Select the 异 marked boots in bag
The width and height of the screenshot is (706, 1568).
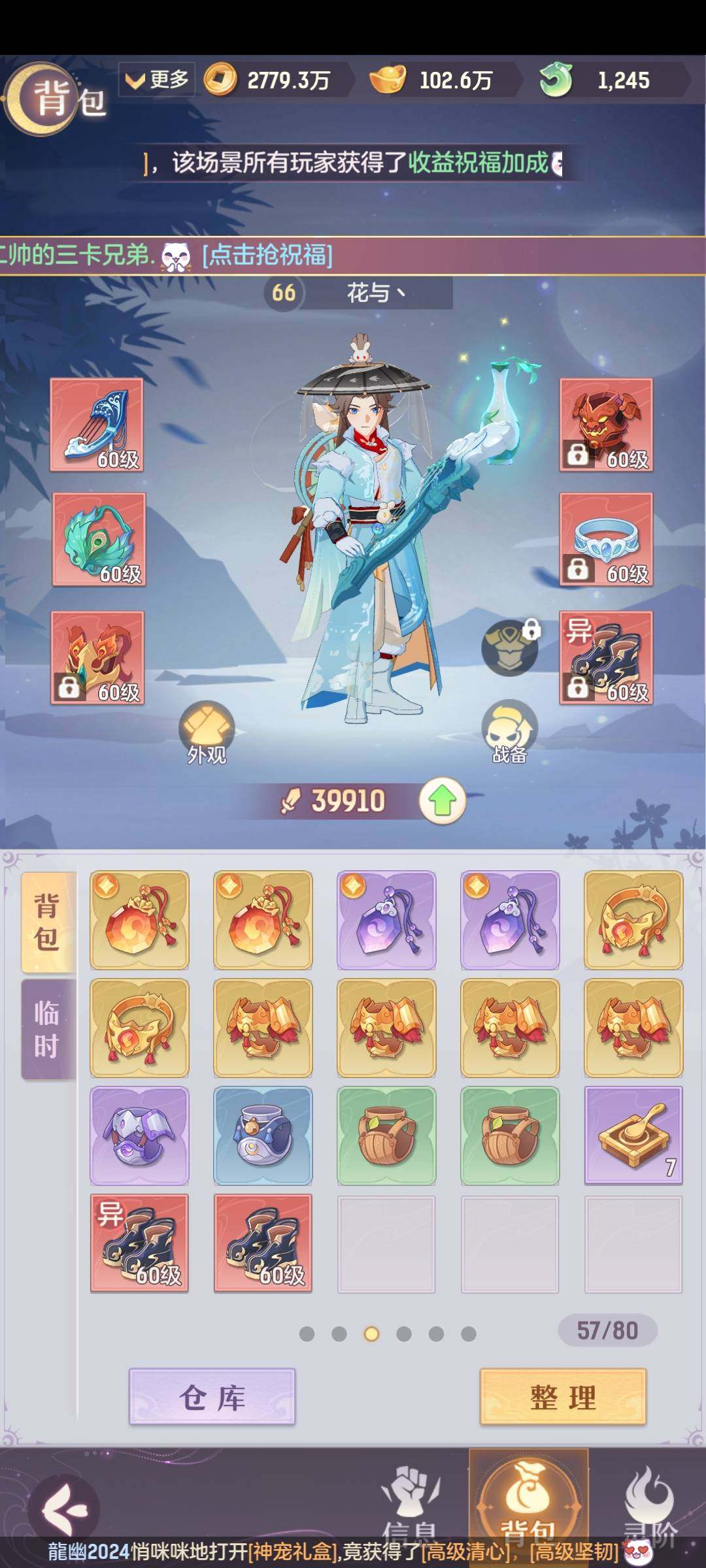pyautogui.click(x=139, y=1243)
